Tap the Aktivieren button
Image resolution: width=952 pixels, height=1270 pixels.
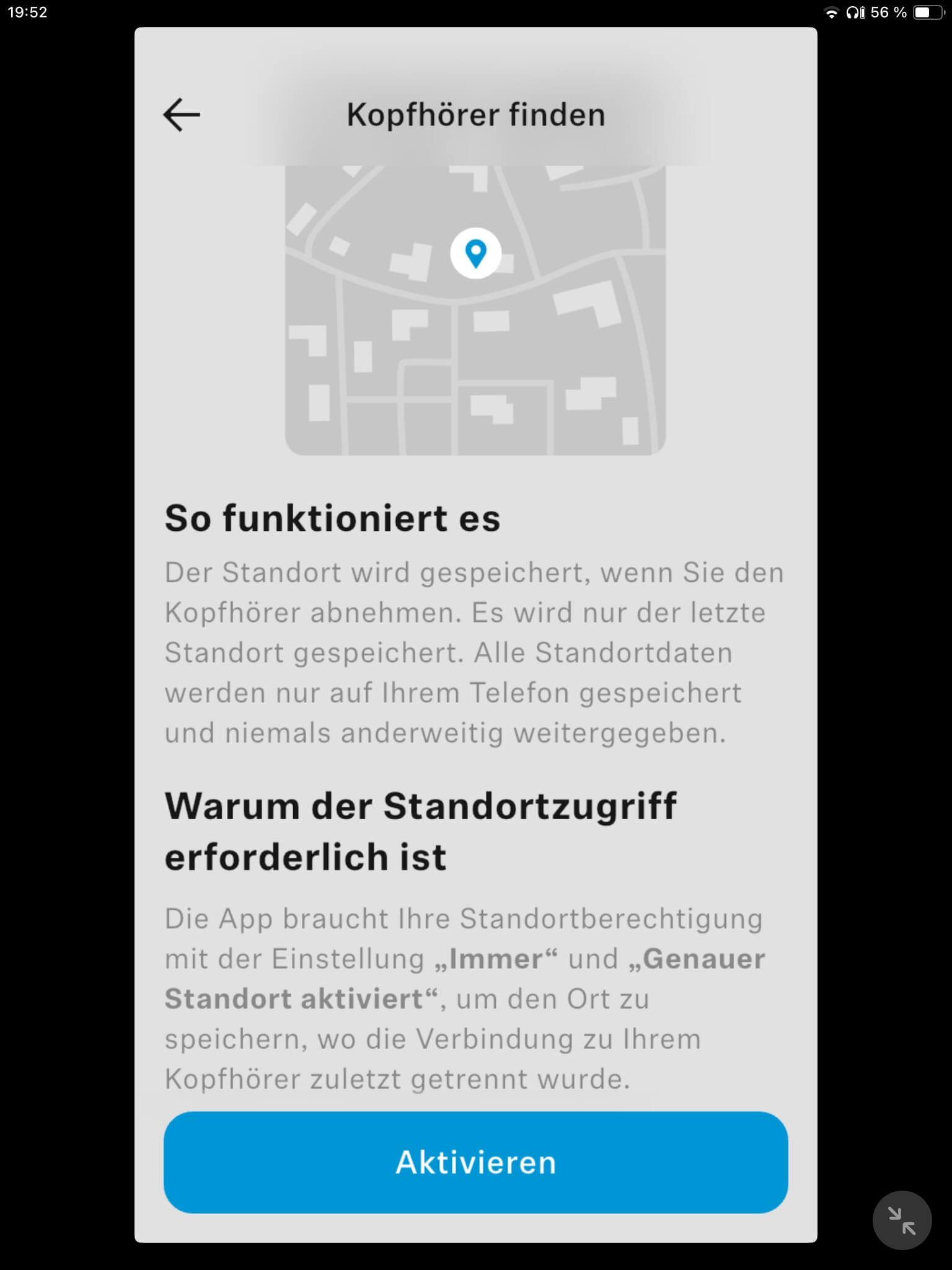pos(475,1162)
